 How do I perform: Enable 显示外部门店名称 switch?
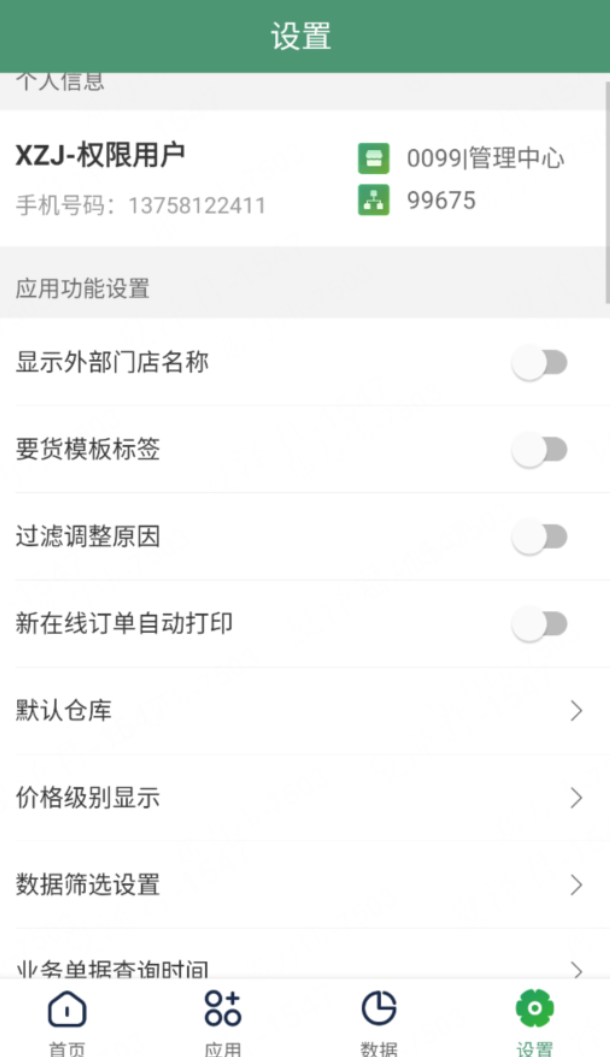click(x=539, y=363)
